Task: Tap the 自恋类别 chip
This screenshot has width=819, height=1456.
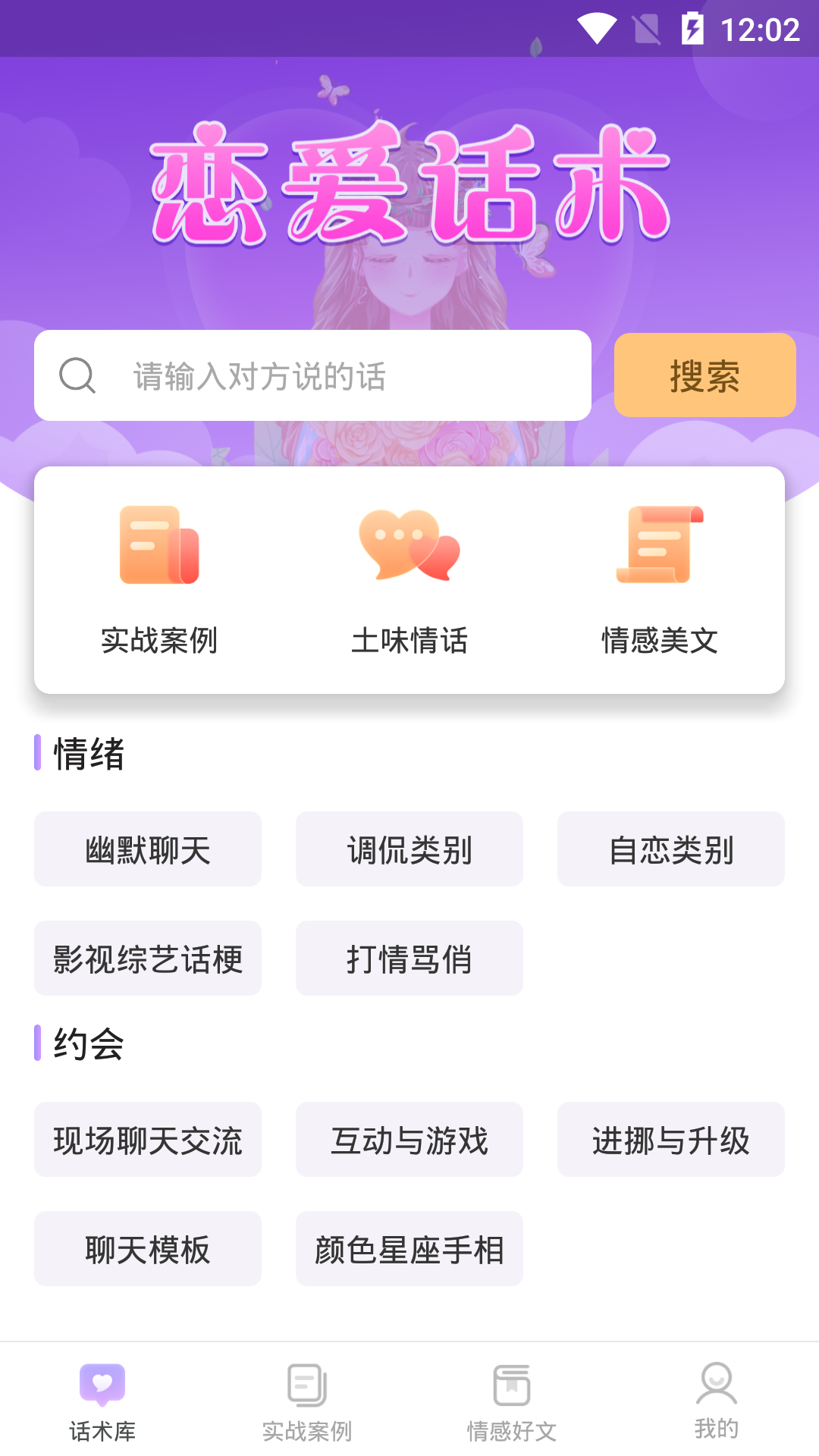Action: [x=671, y=849]
